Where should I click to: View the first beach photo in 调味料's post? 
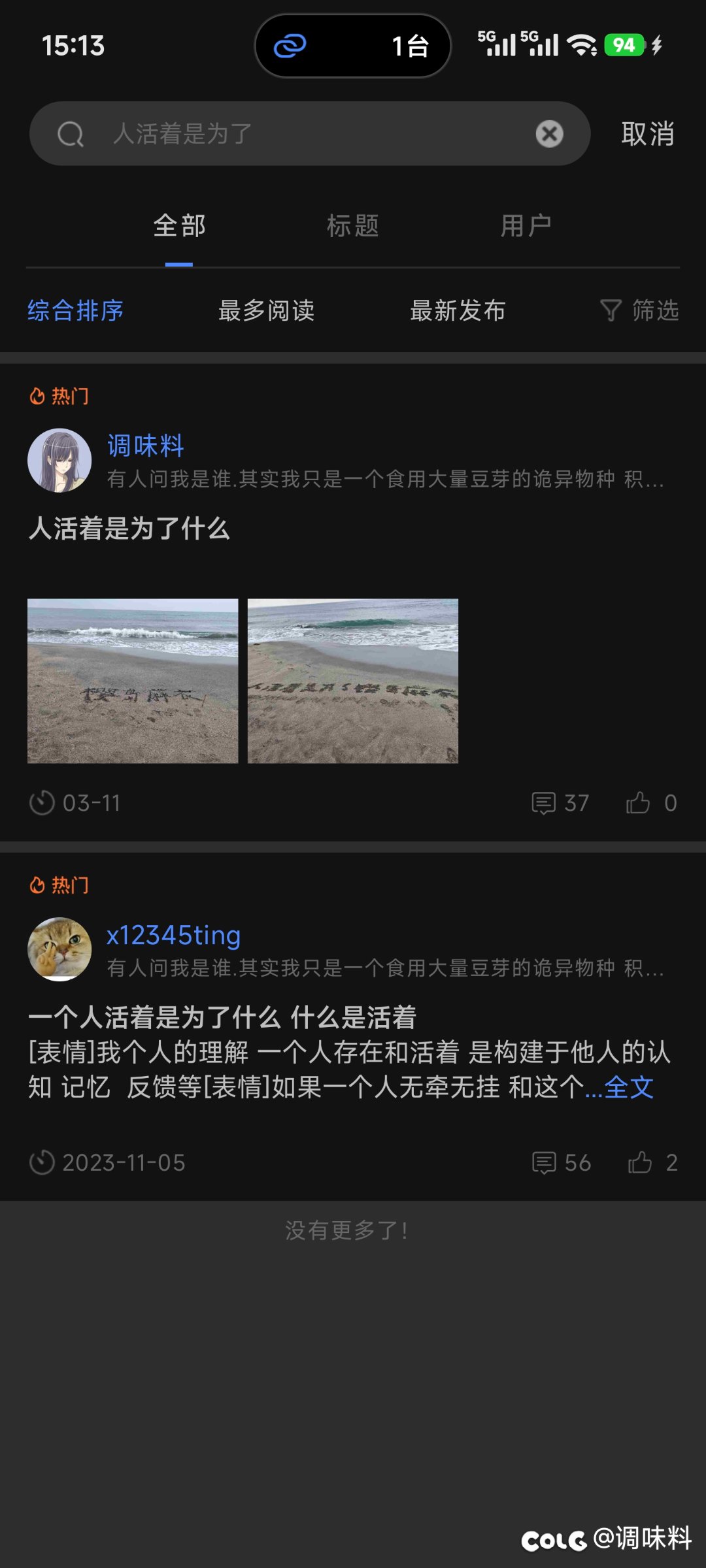(133, 681)
